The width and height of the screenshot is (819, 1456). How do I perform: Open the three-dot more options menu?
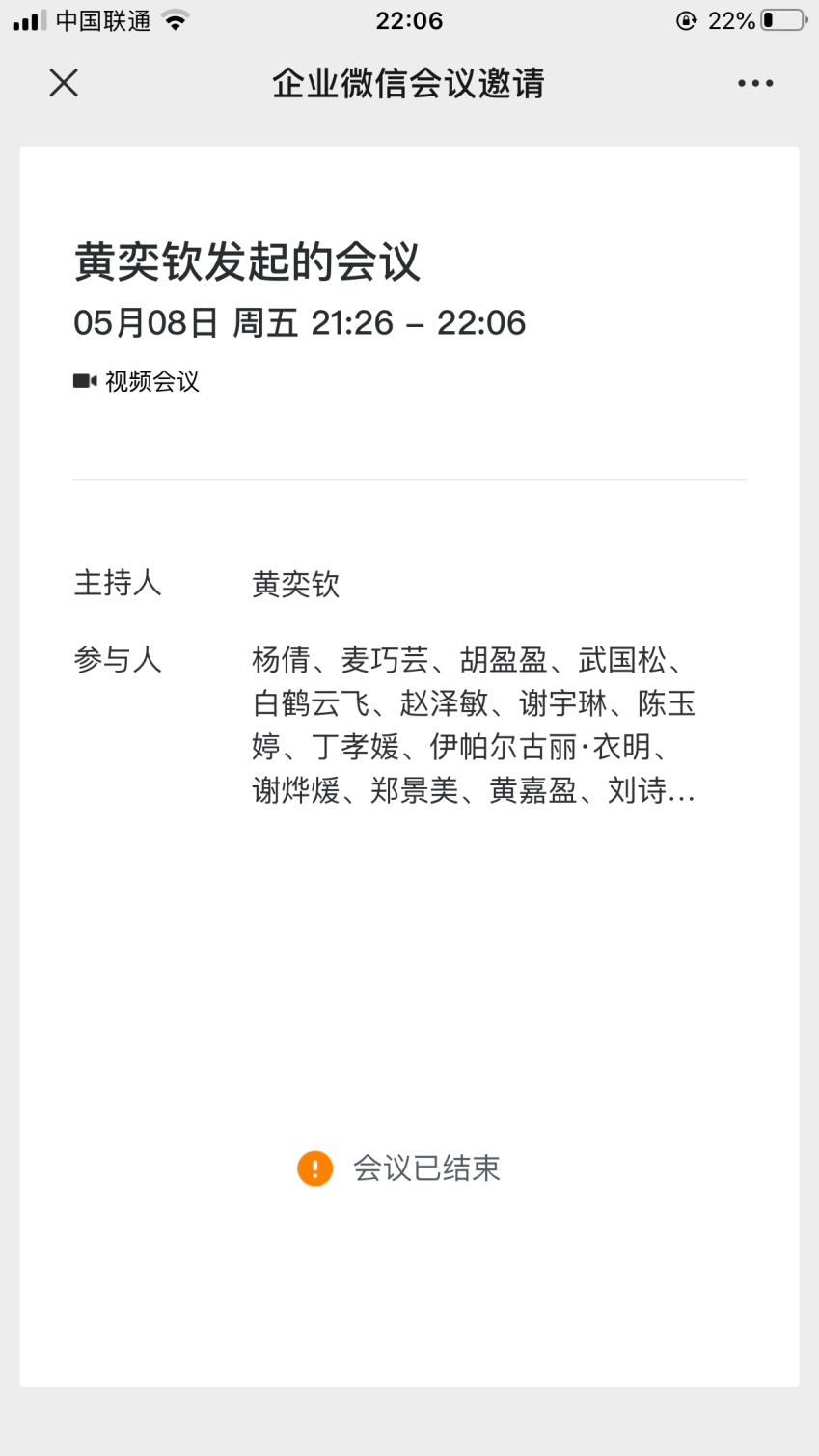[x=755, y=83]
